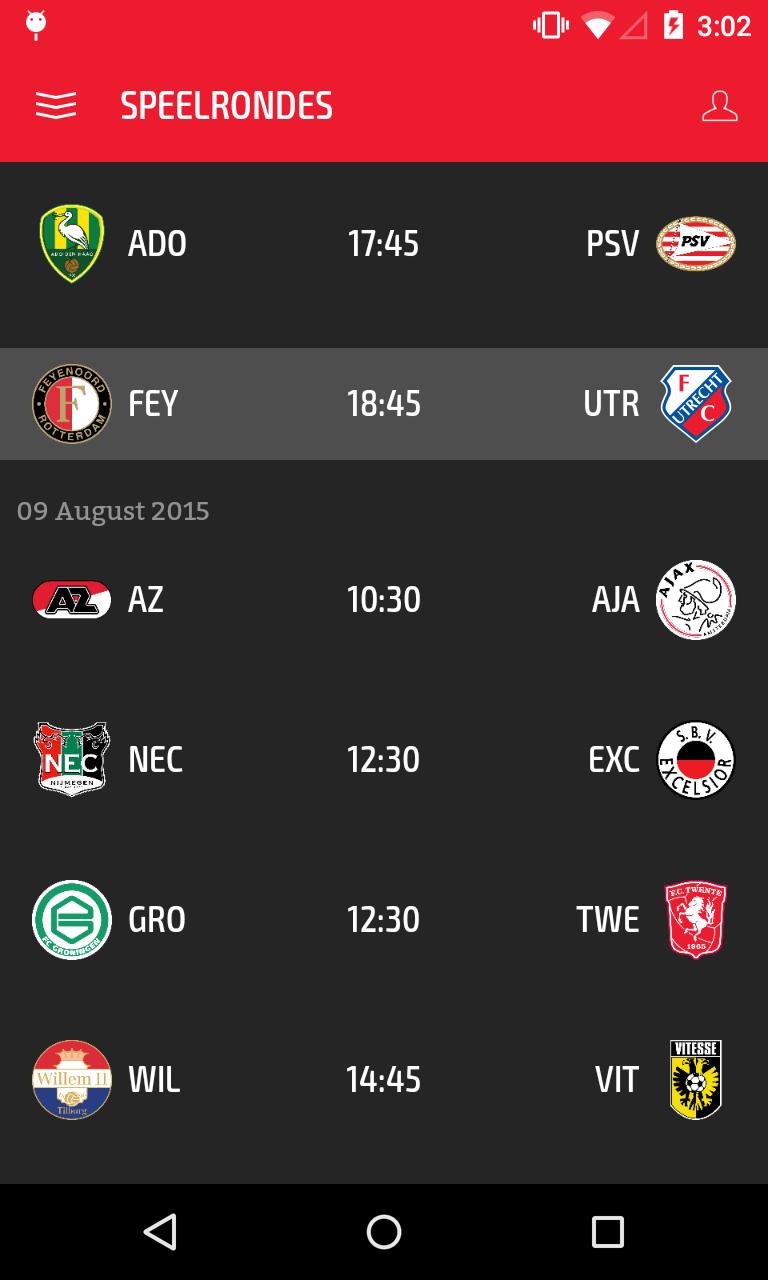The image size is (768, 1280).
Task: Click the 09 August 2015 date header
Action: tap(113, 510)
